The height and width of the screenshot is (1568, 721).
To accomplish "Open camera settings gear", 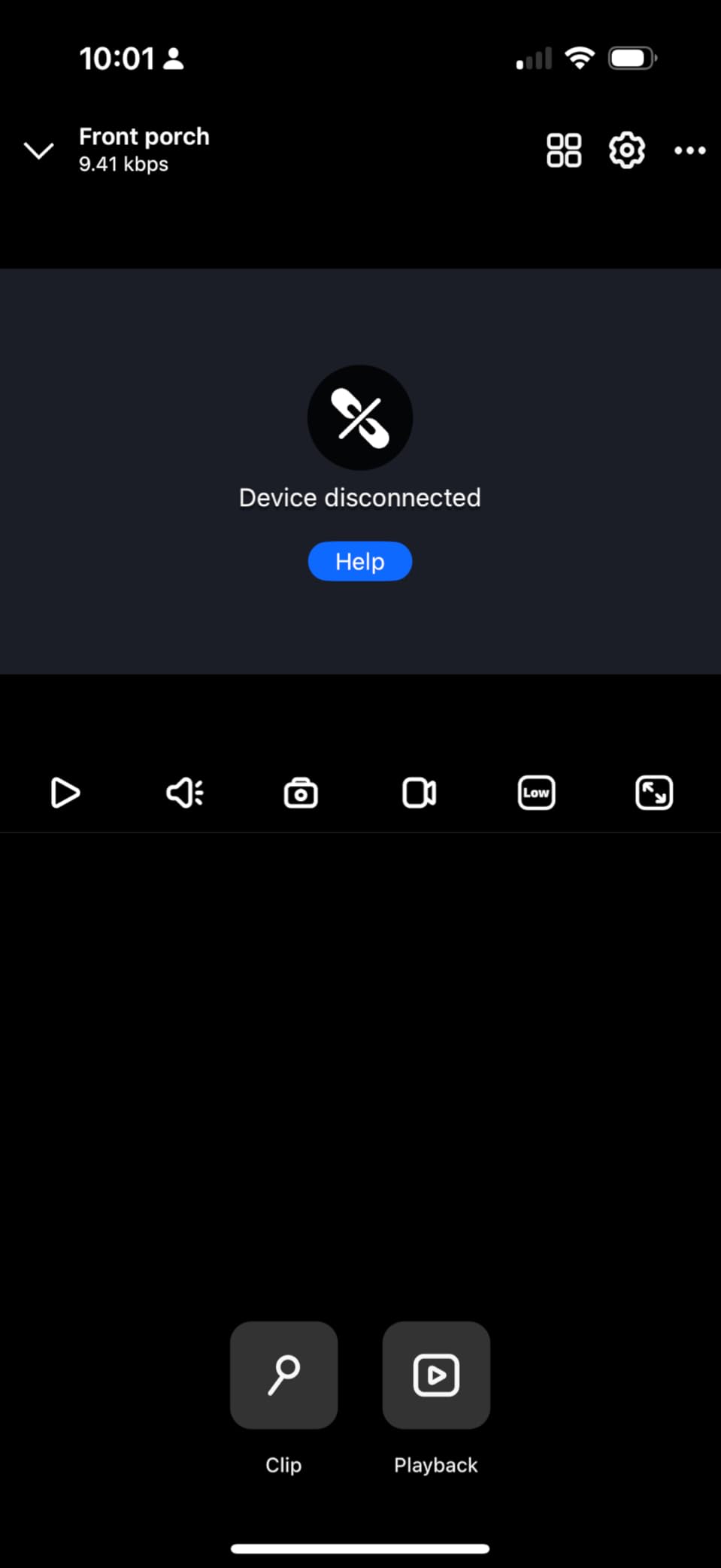I will (627, 150).
